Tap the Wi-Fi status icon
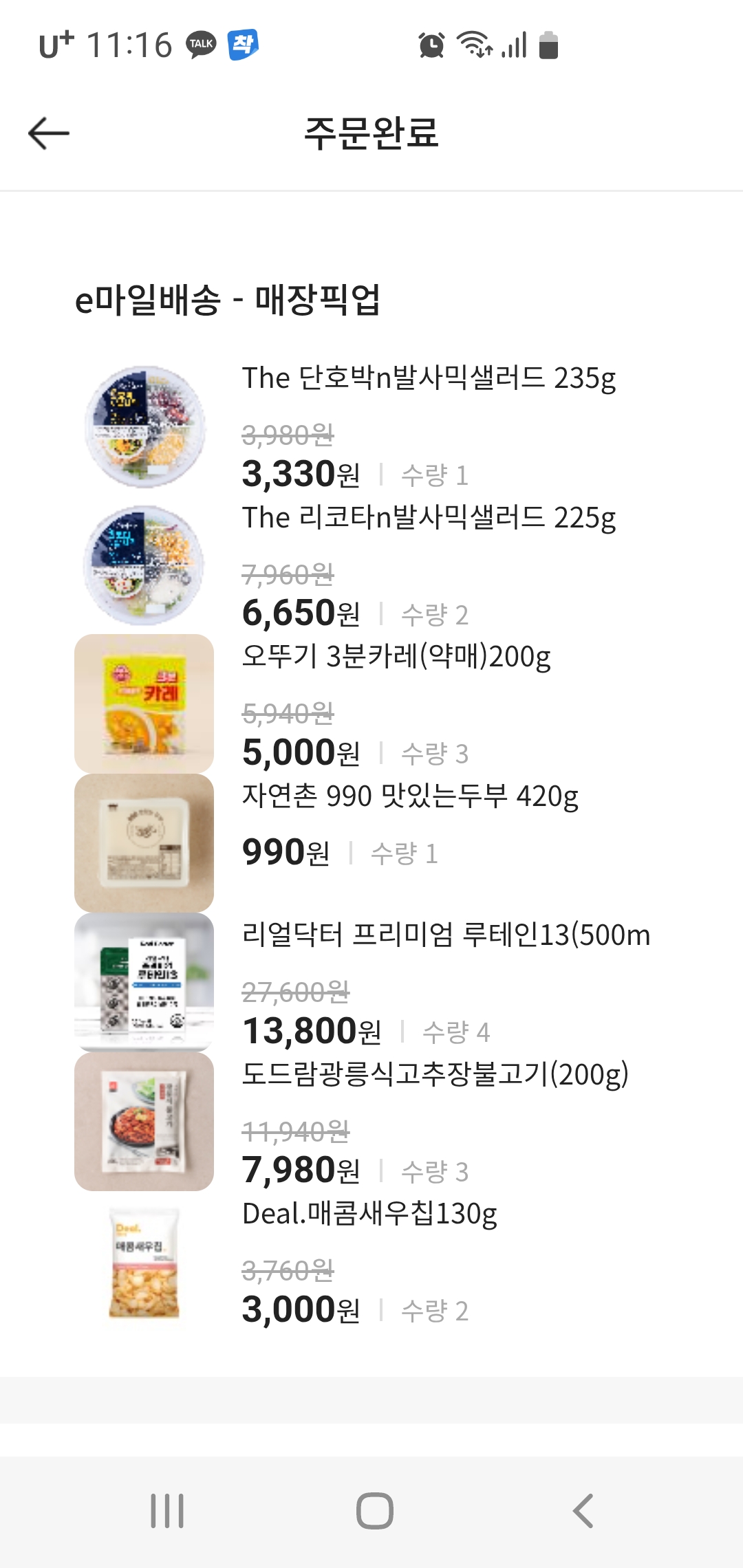 point(474,45)
